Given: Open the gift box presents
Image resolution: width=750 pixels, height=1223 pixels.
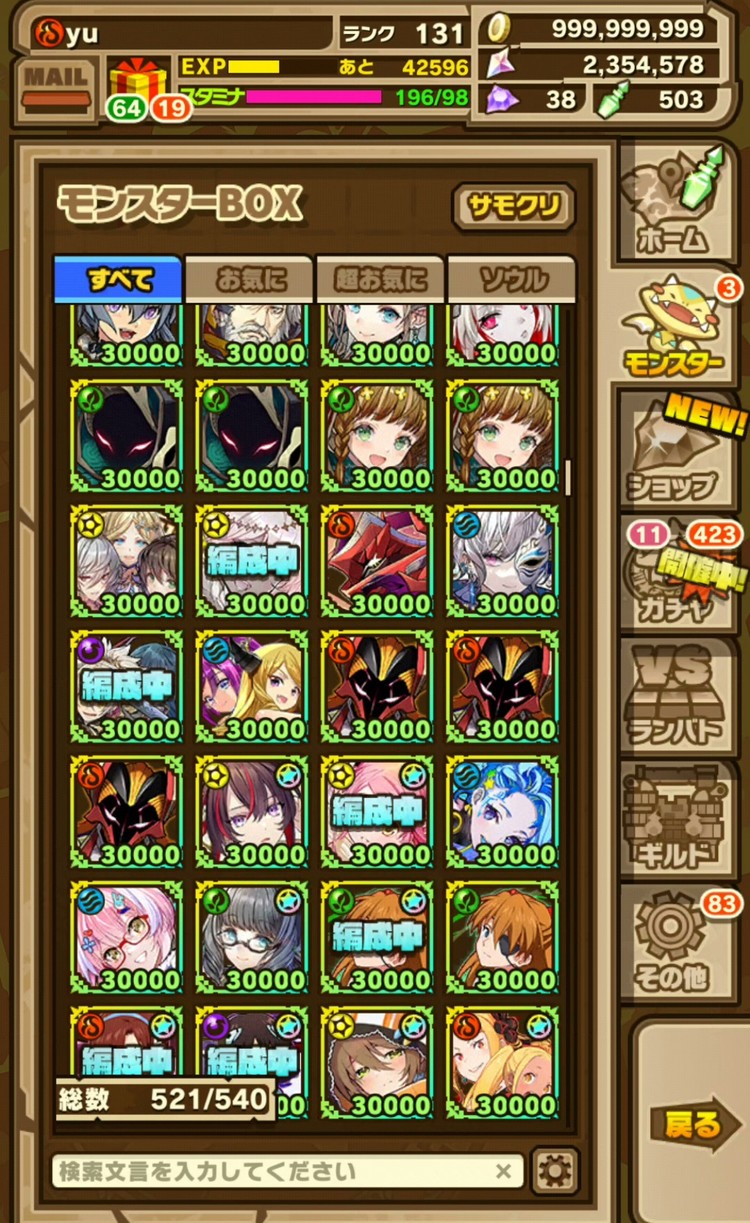Looking at the screenshot, I should (x=138, y=83).
